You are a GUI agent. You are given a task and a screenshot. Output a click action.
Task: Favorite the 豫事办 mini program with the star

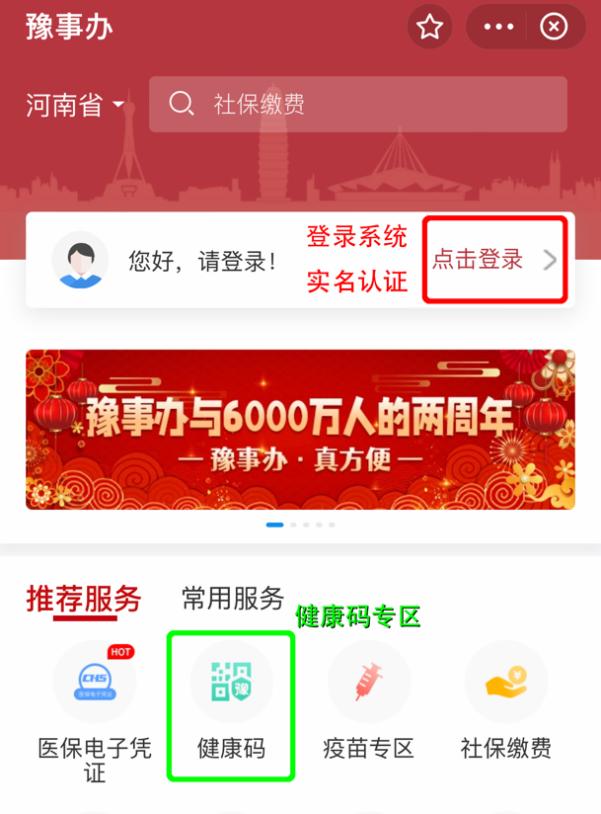point(429,27)
